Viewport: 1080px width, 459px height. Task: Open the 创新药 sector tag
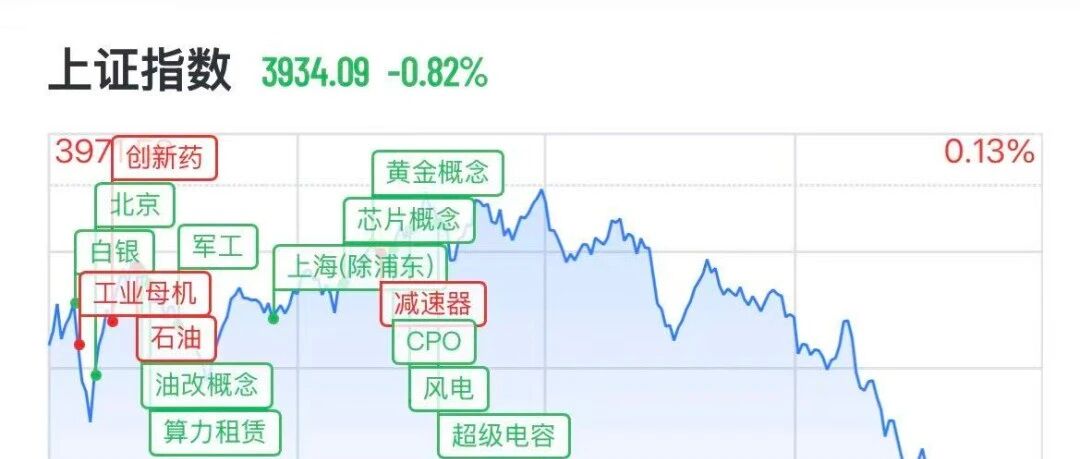pos(164,158)
